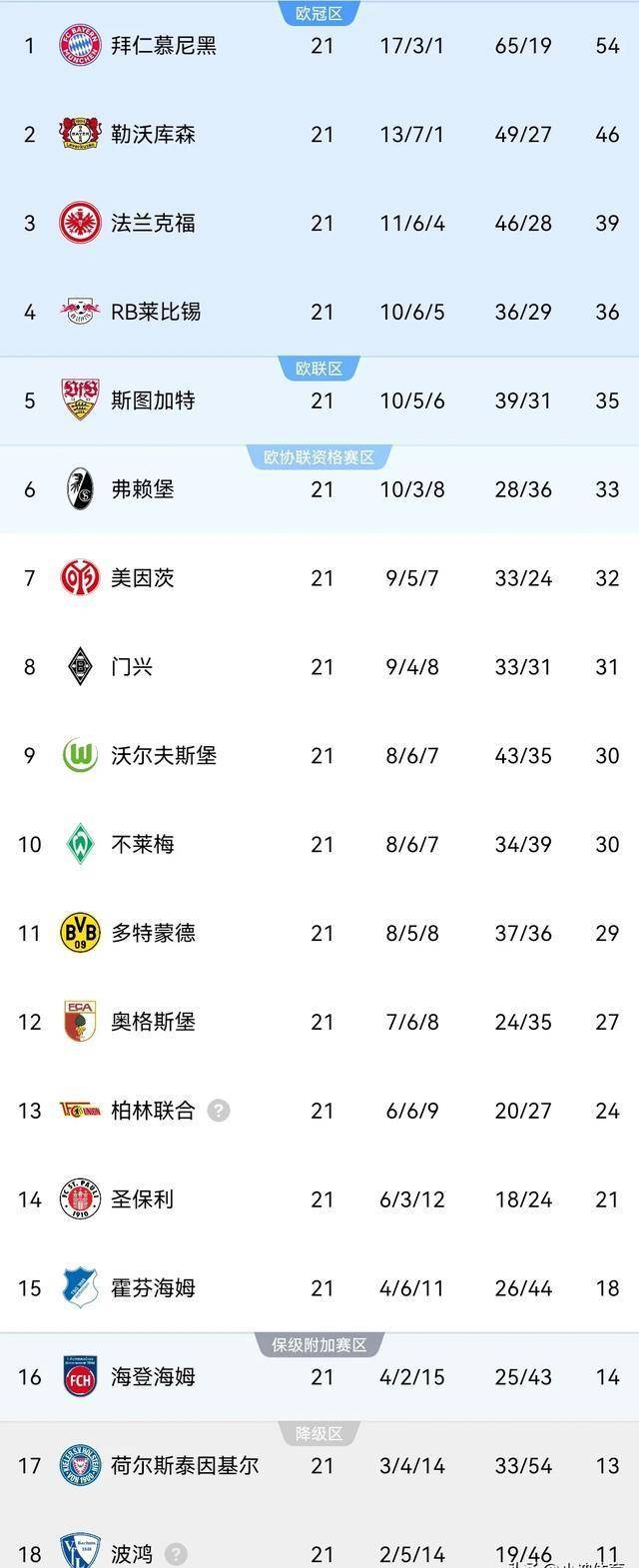The image size is (639, 1568).
Task: Open the 弗赖堡 team row
Action: point(142,489)
